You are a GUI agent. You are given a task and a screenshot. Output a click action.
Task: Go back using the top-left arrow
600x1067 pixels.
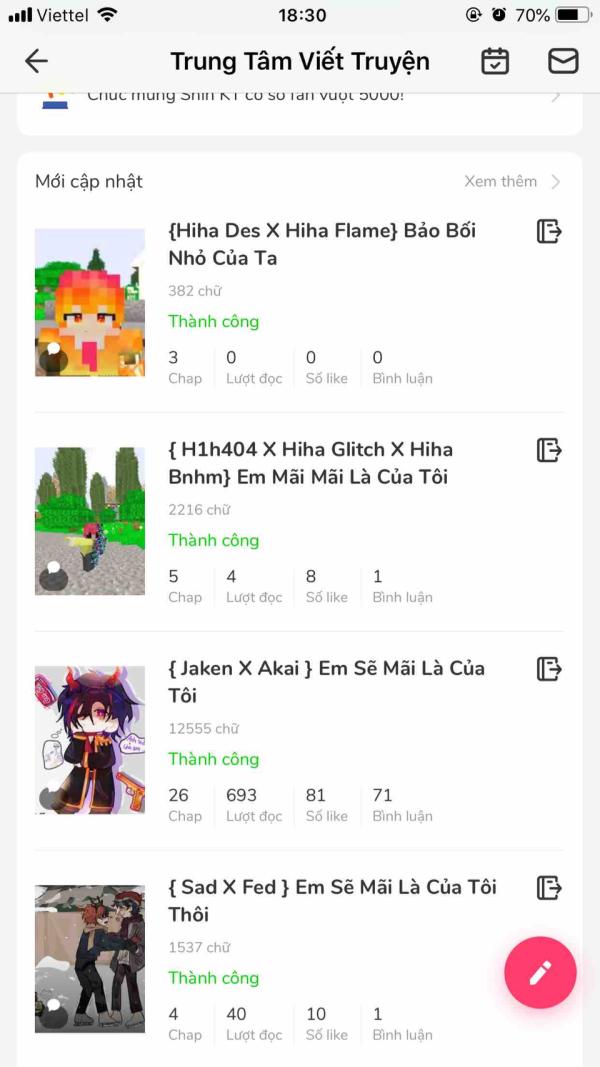tap(36, 61)
